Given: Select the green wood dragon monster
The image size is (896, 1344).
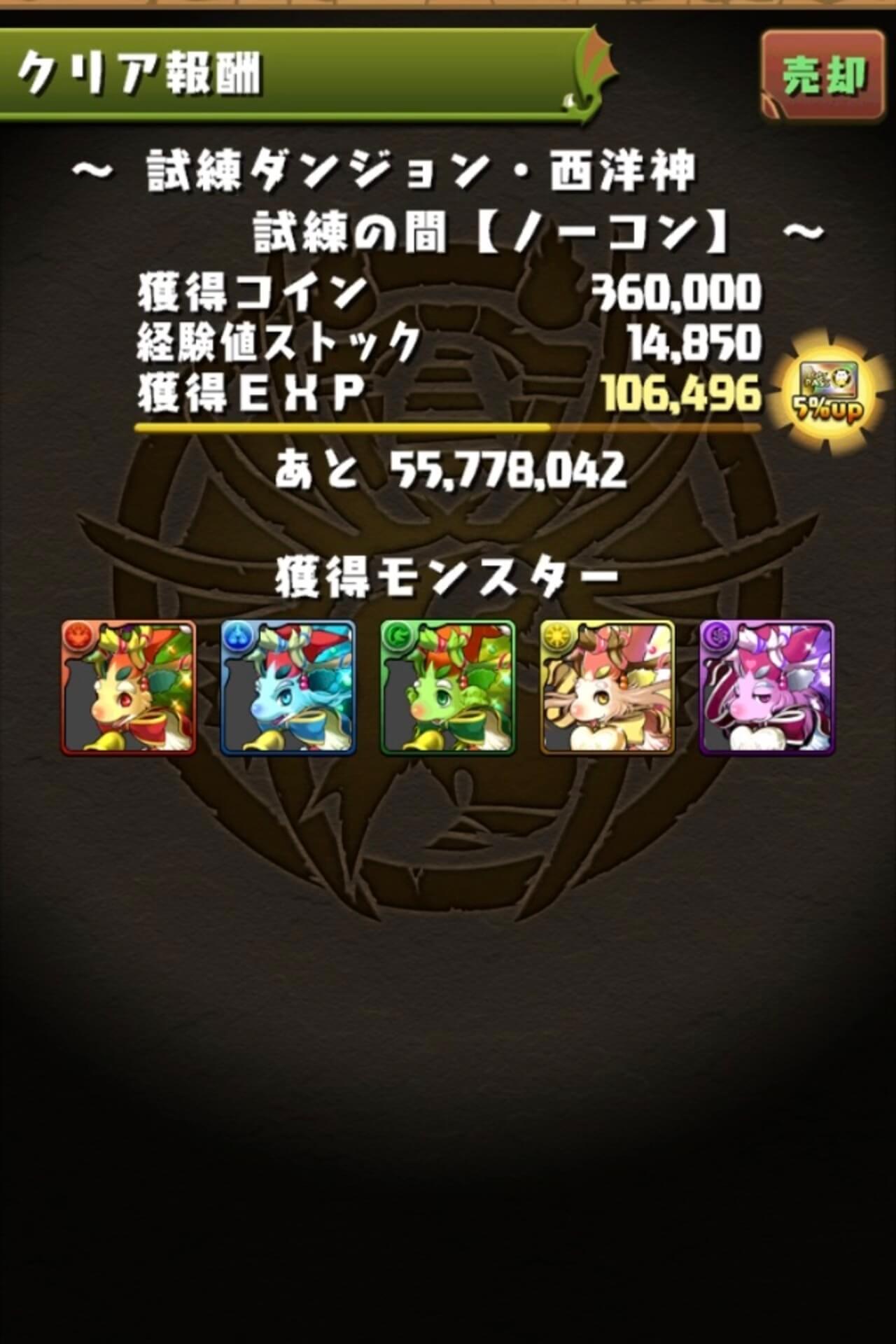Looking at the screenshot, I should pos(448,687).
